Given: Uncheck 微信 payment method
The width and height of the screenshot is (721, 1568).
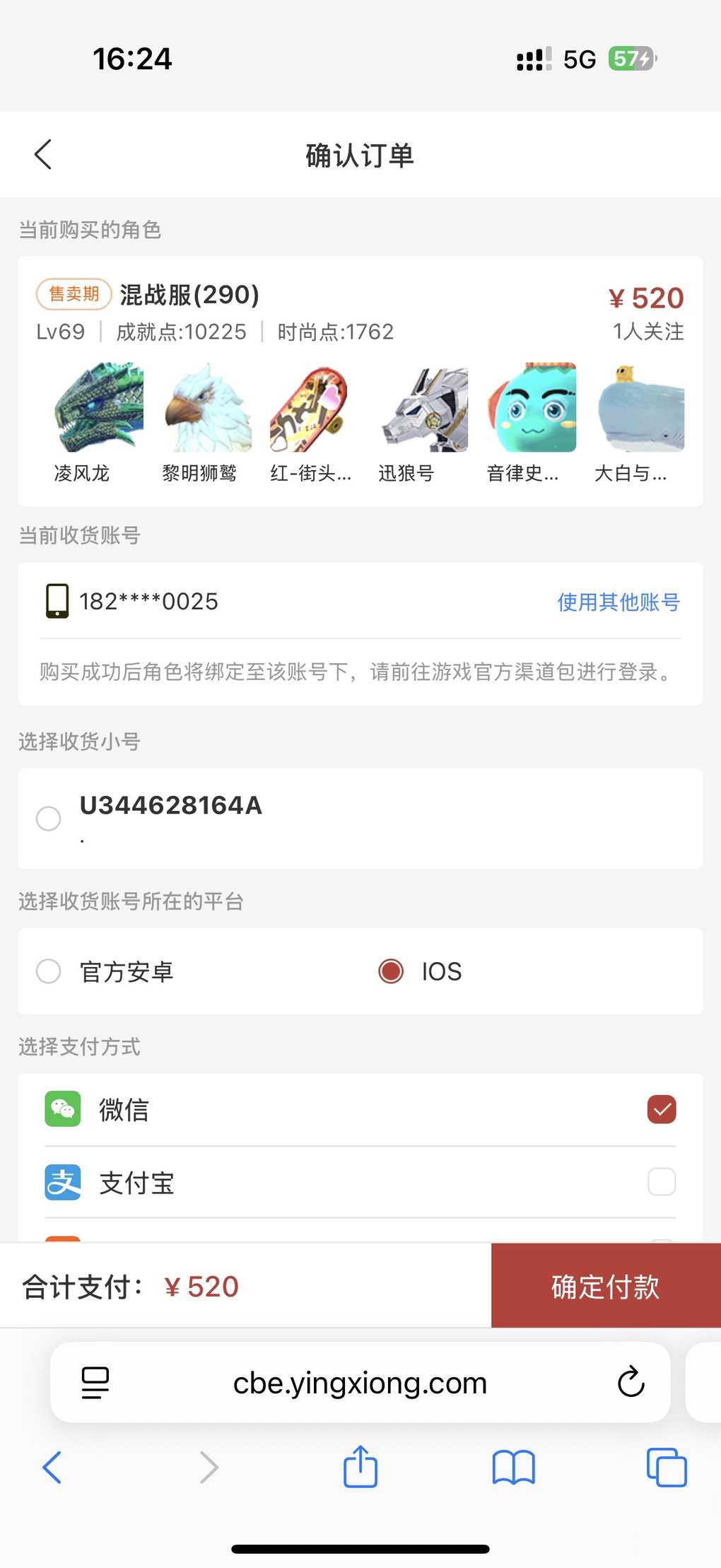Looking at the screenshot, I should (661, 1109).
